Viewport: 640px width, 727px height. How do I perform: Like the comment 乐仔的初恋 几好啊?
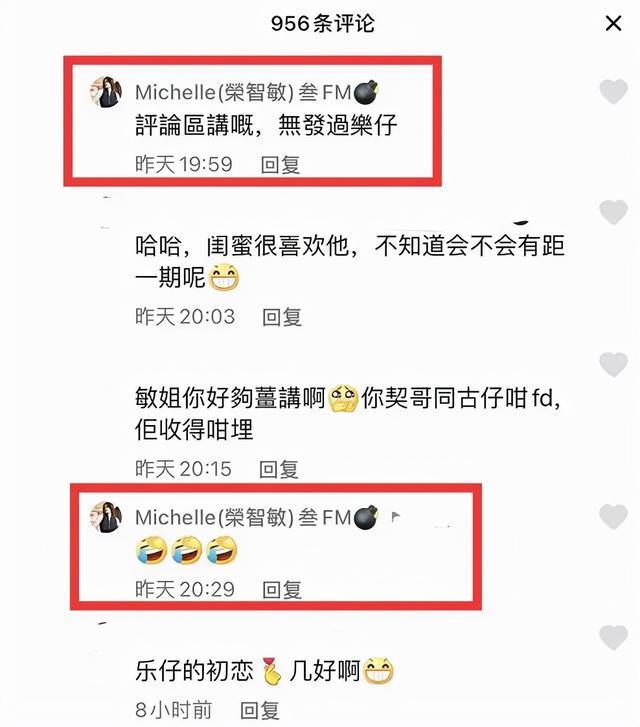coord(613,636)
